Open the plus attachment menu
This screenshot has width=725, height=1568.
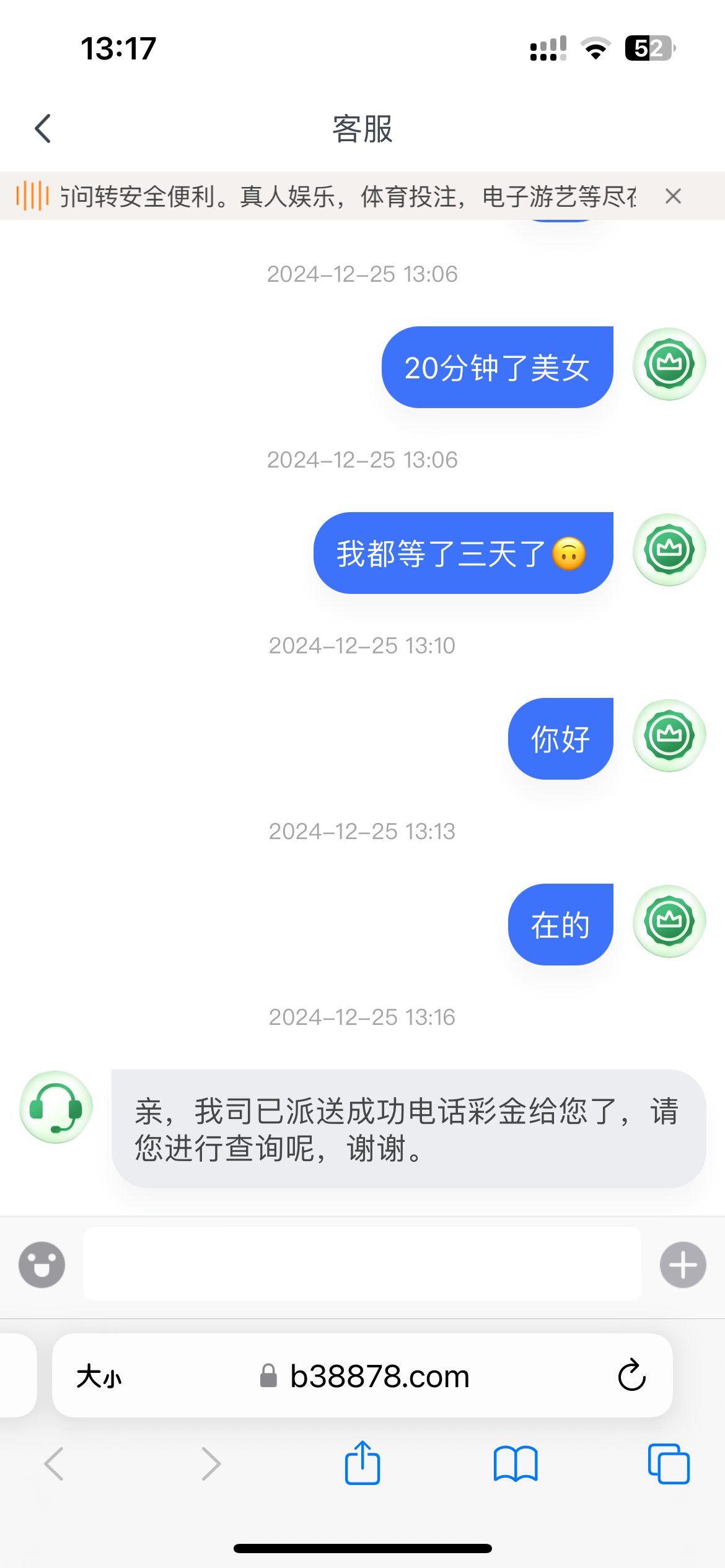pos(683,1265)
